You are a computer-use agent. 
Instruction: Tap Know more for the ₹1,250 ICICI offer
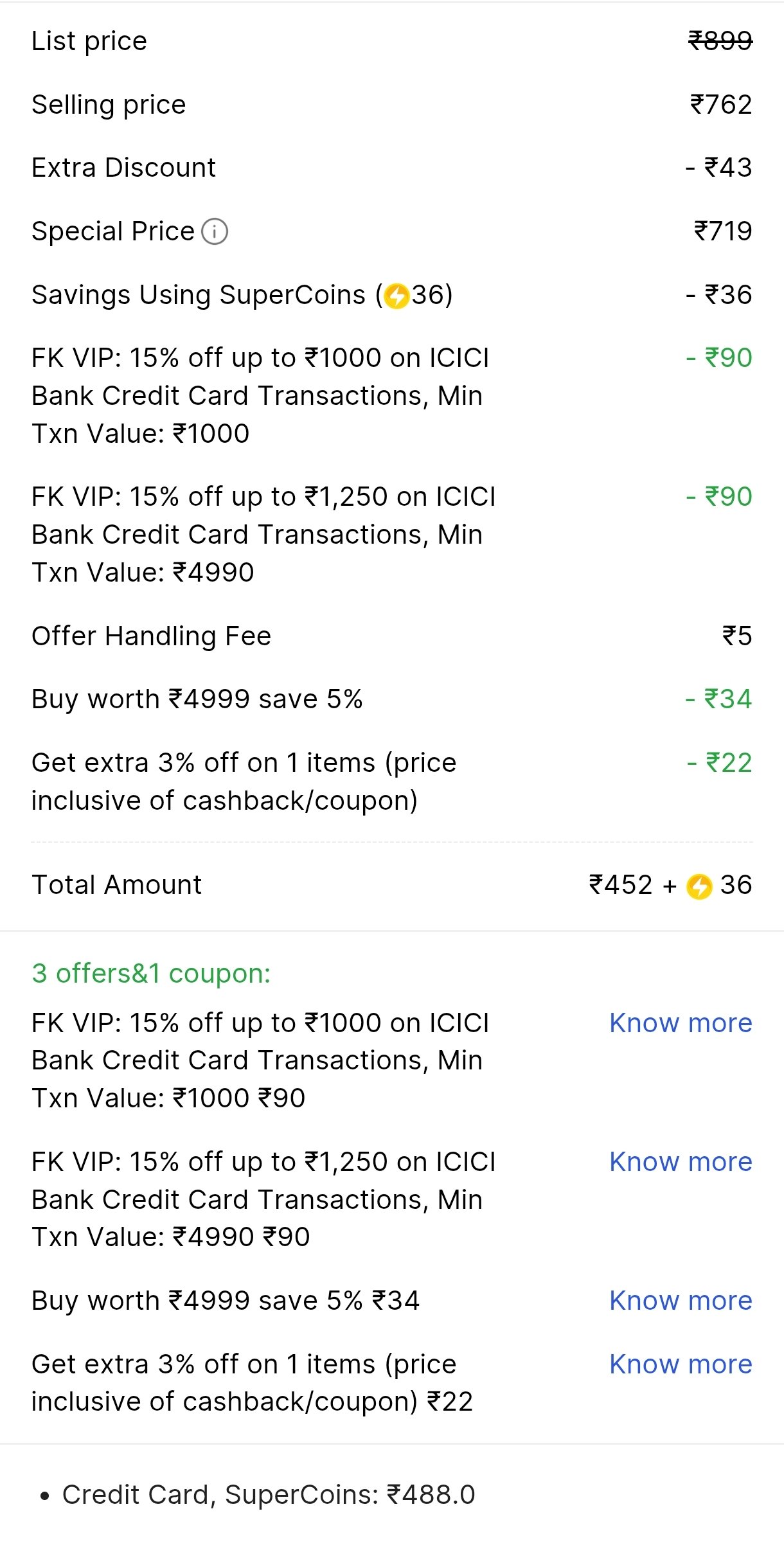pos(681,1161)
